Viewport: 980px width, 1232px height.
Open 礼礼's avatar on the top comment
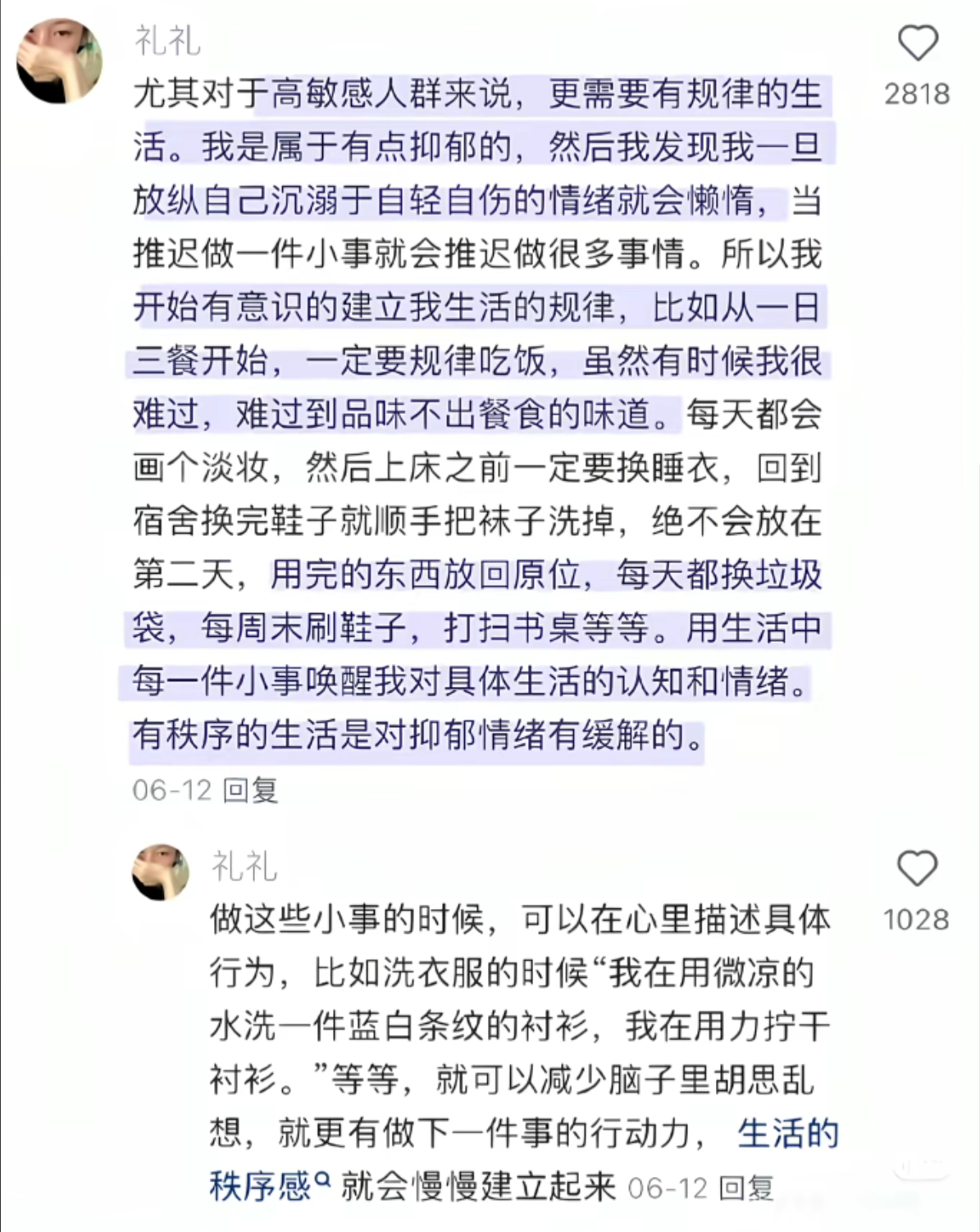(x=59, y=61)
